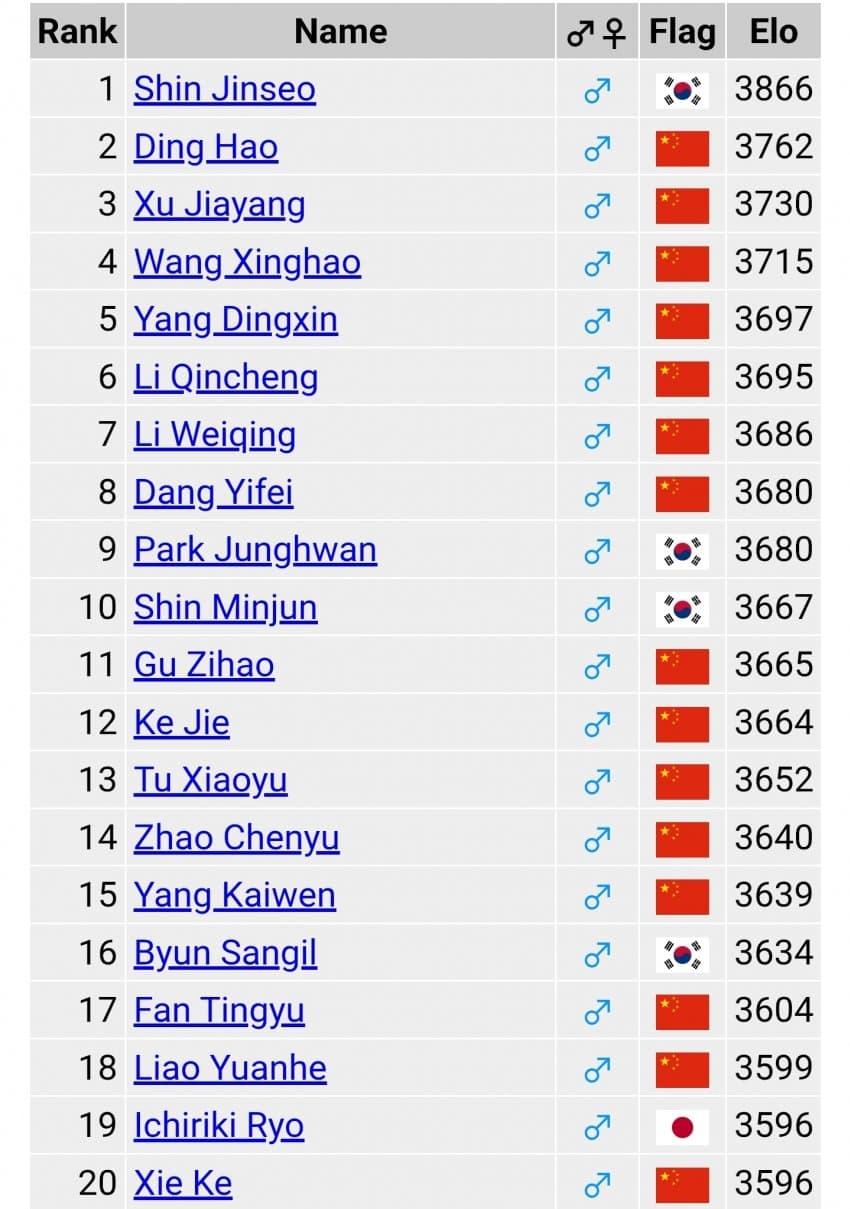Tap the Yang Dingxin link
850x1209 pixels.
click(236, 320)
